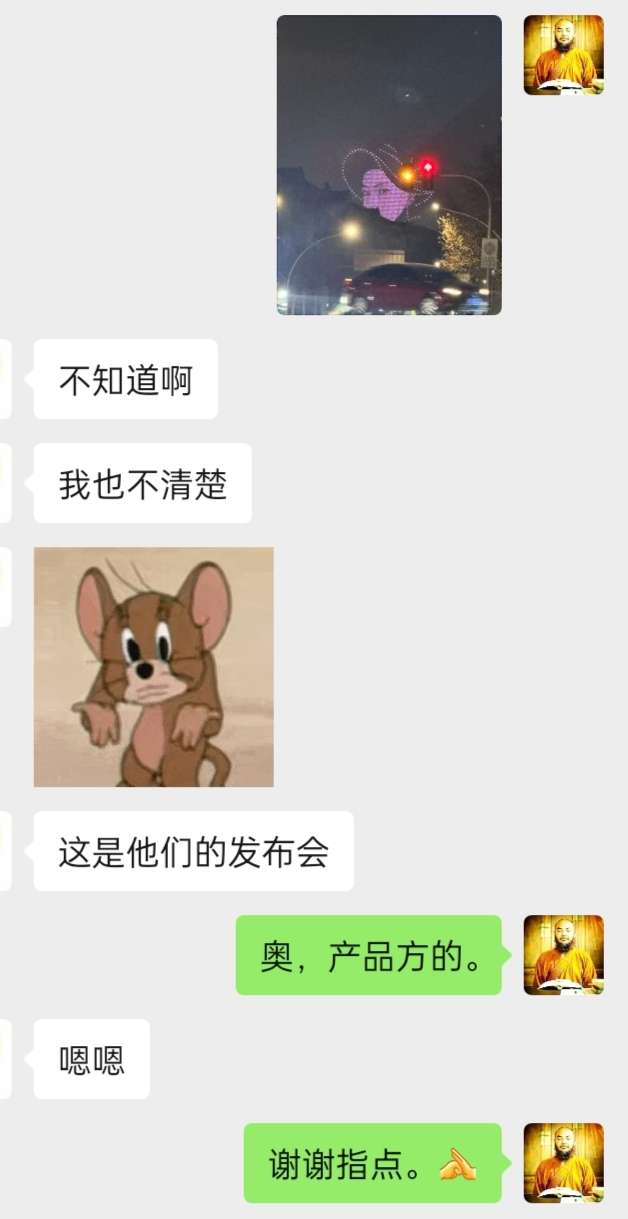The width and height of the screenshot is (628, 1219).
Task: Tap the avatar next to "奥，产品方的。"
Action: [x=563, y=954]
